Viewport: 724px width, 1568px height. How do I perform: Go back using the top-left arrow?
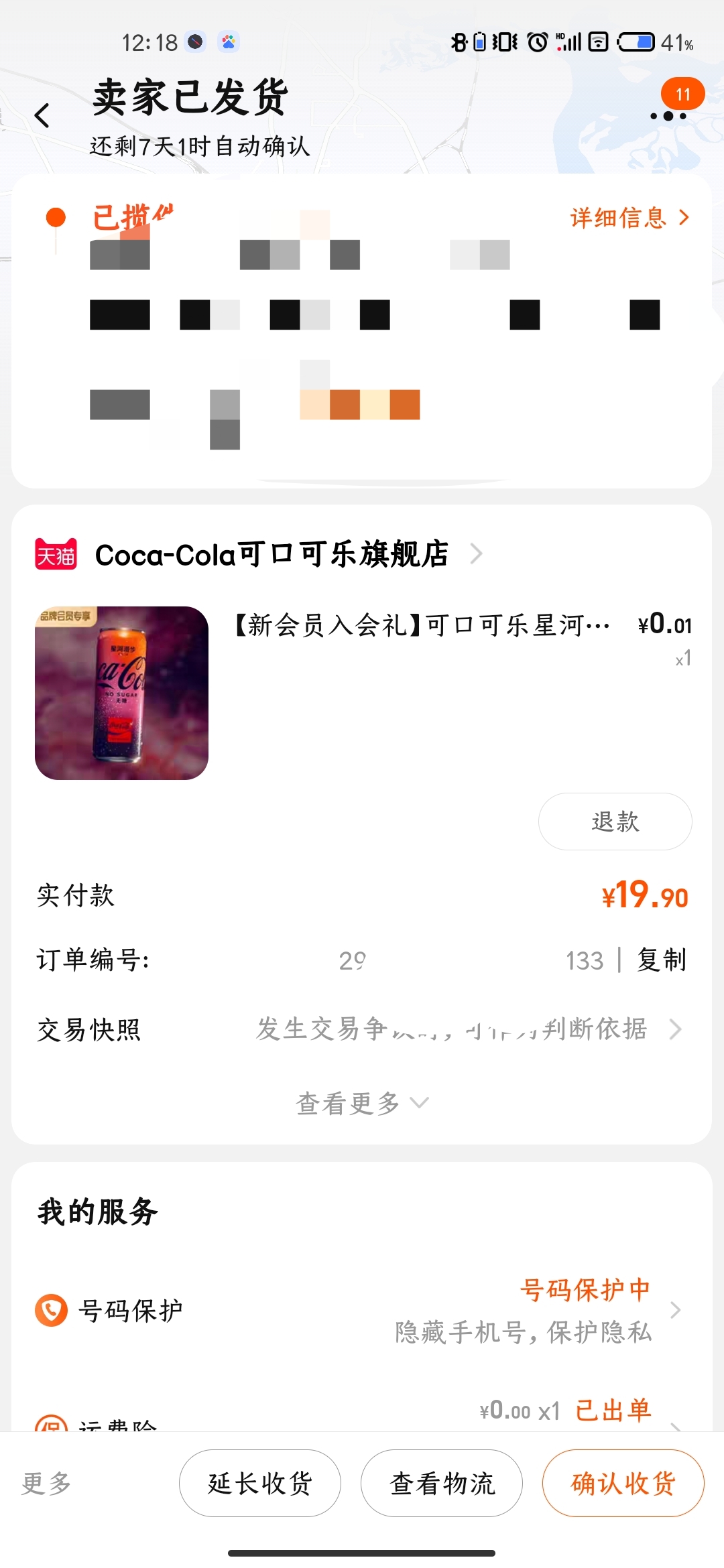(x=42, y=115)
